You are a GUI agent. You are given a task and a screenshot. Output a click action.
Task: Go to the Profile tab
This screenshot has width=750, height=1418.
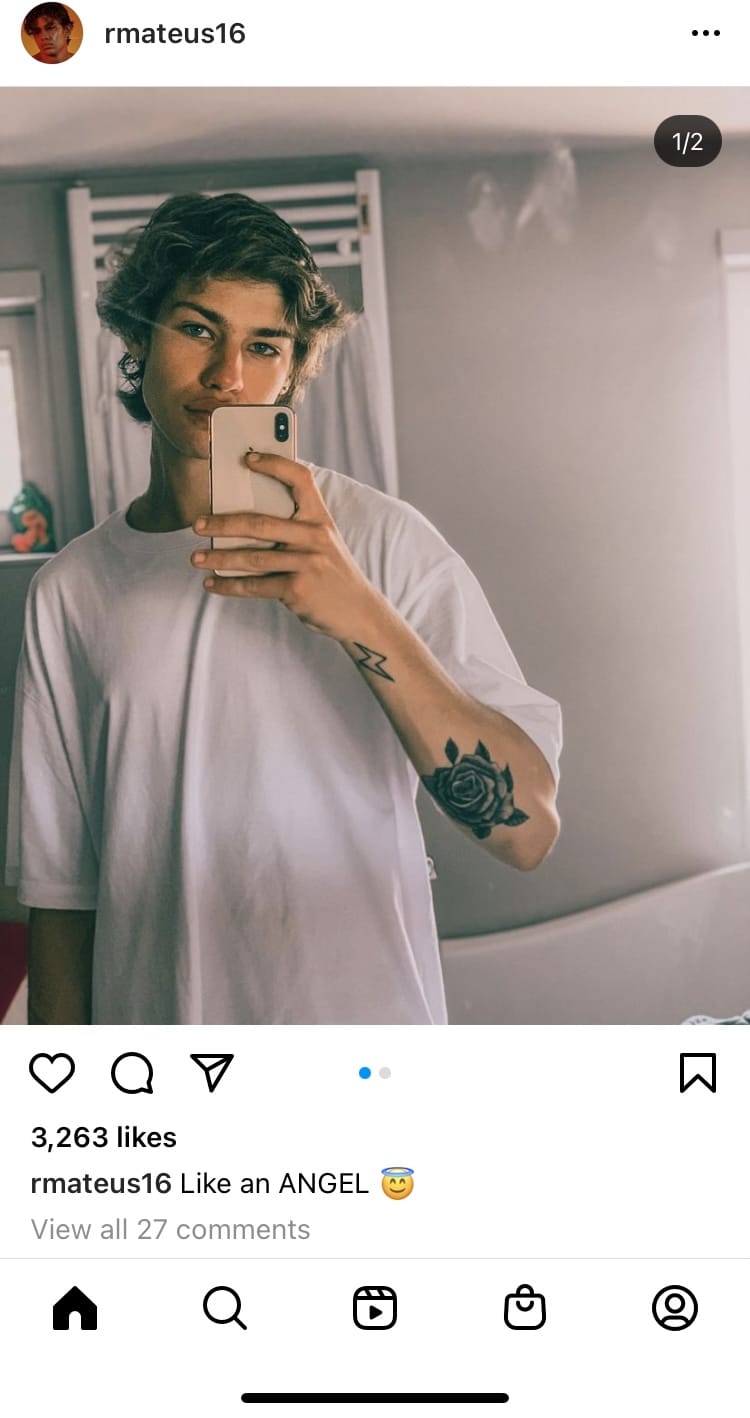[x=675, y=1308]
